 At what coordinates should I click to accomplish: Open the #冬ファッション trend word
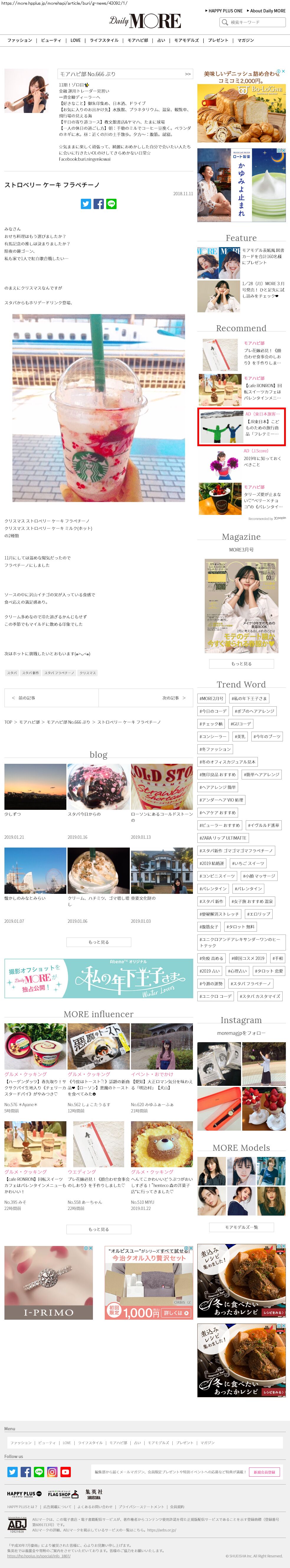[216, 749]
